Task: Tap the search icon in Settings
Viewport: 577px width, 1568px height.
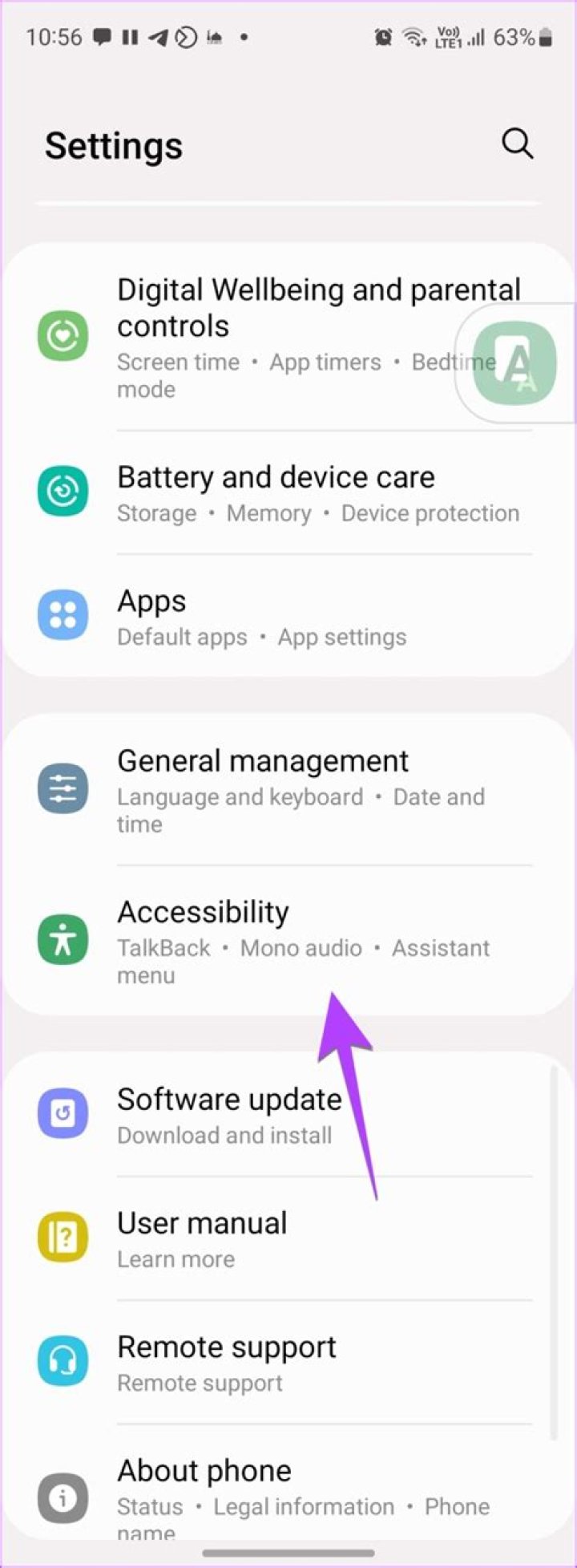Action: point(517,144)
